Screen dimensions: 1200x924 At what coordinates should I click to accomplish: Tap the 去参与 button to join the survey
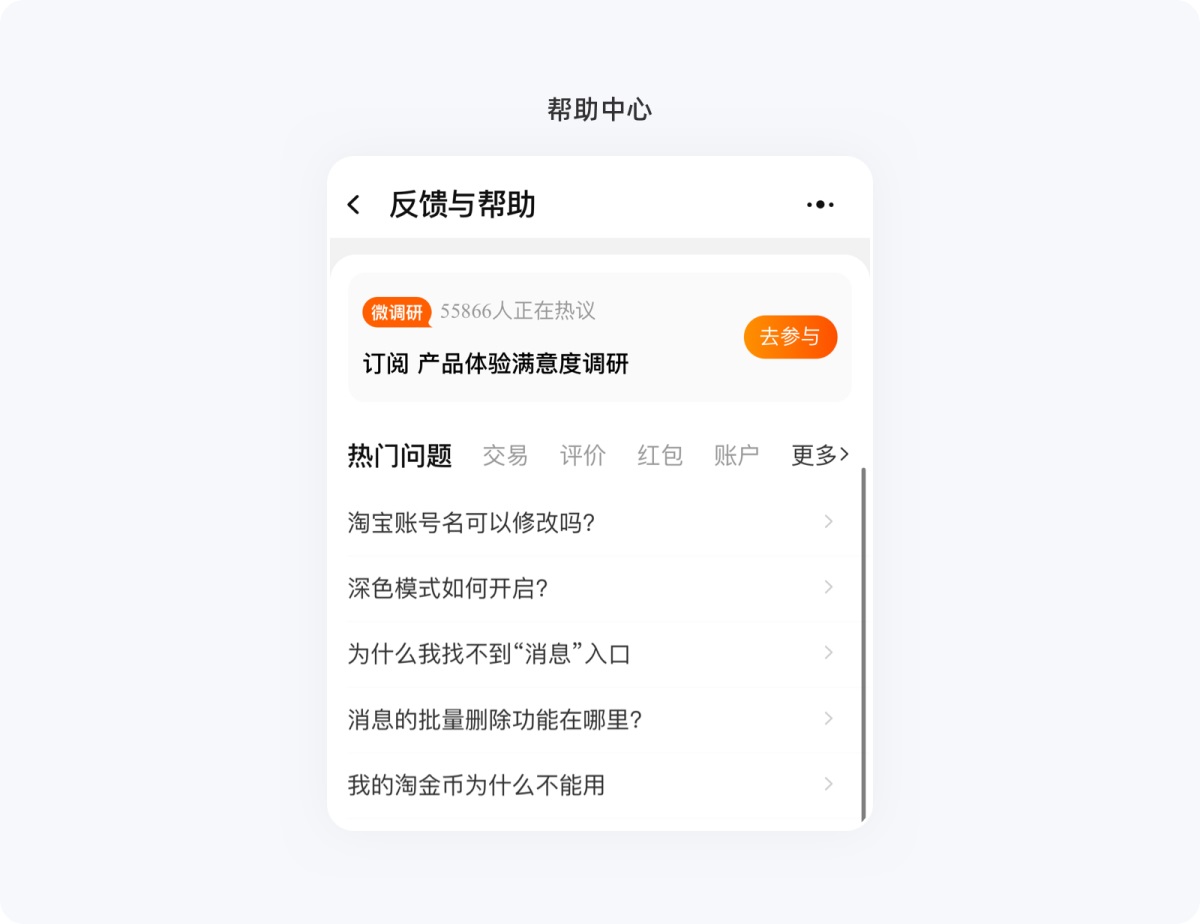[x=790, y=337]
